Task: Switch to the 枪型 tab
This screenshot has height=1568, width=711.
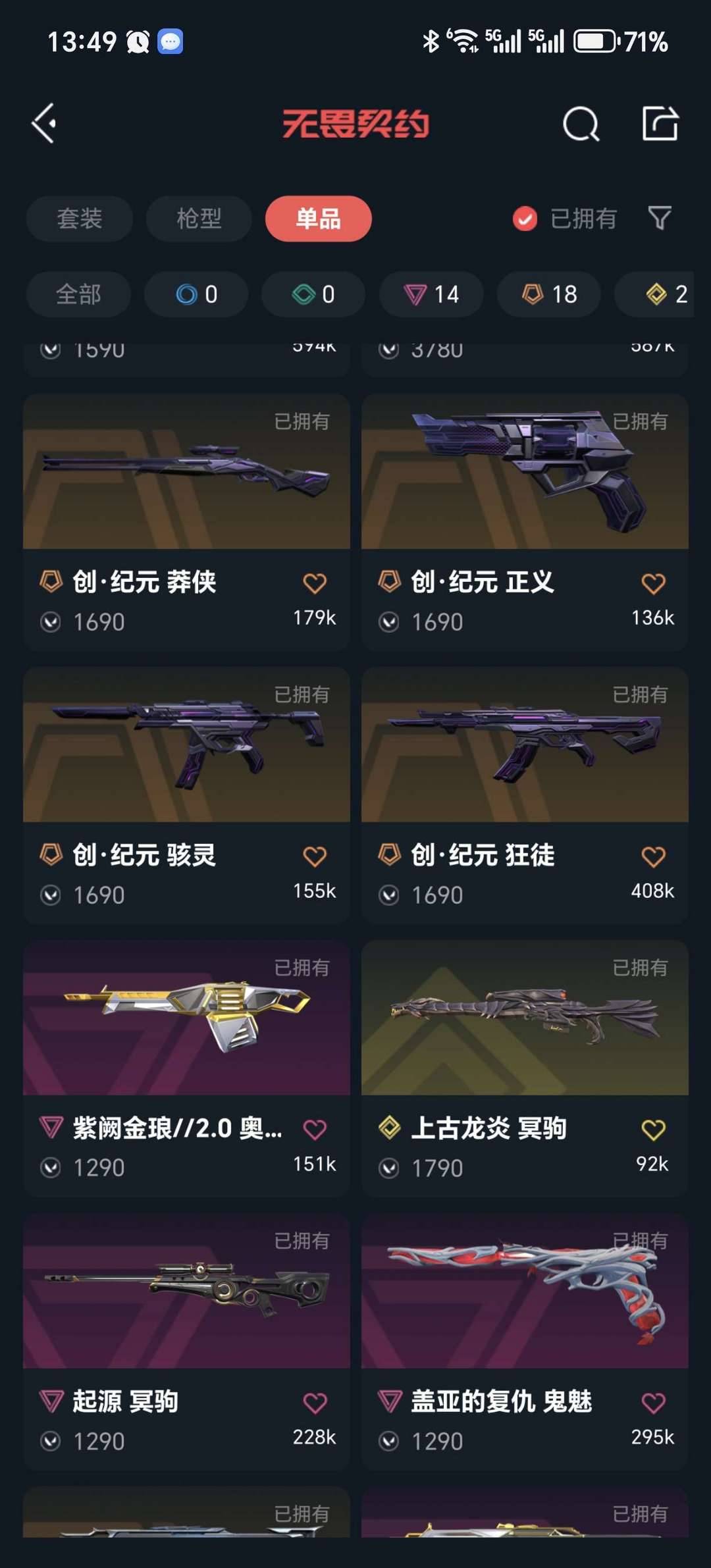Action: click(x=199, y=219)
